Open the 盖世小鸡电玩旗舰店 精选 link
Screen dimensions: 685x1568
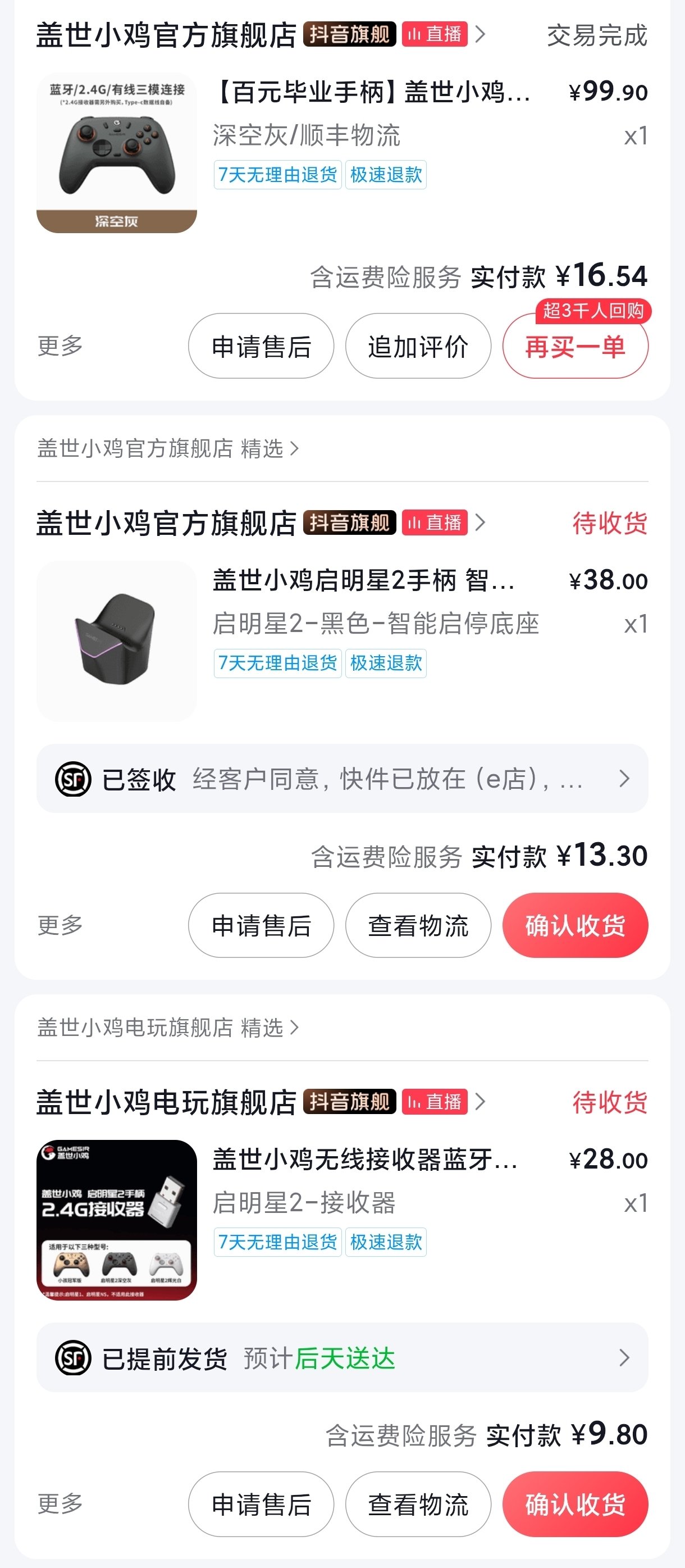pos(168,1028)
